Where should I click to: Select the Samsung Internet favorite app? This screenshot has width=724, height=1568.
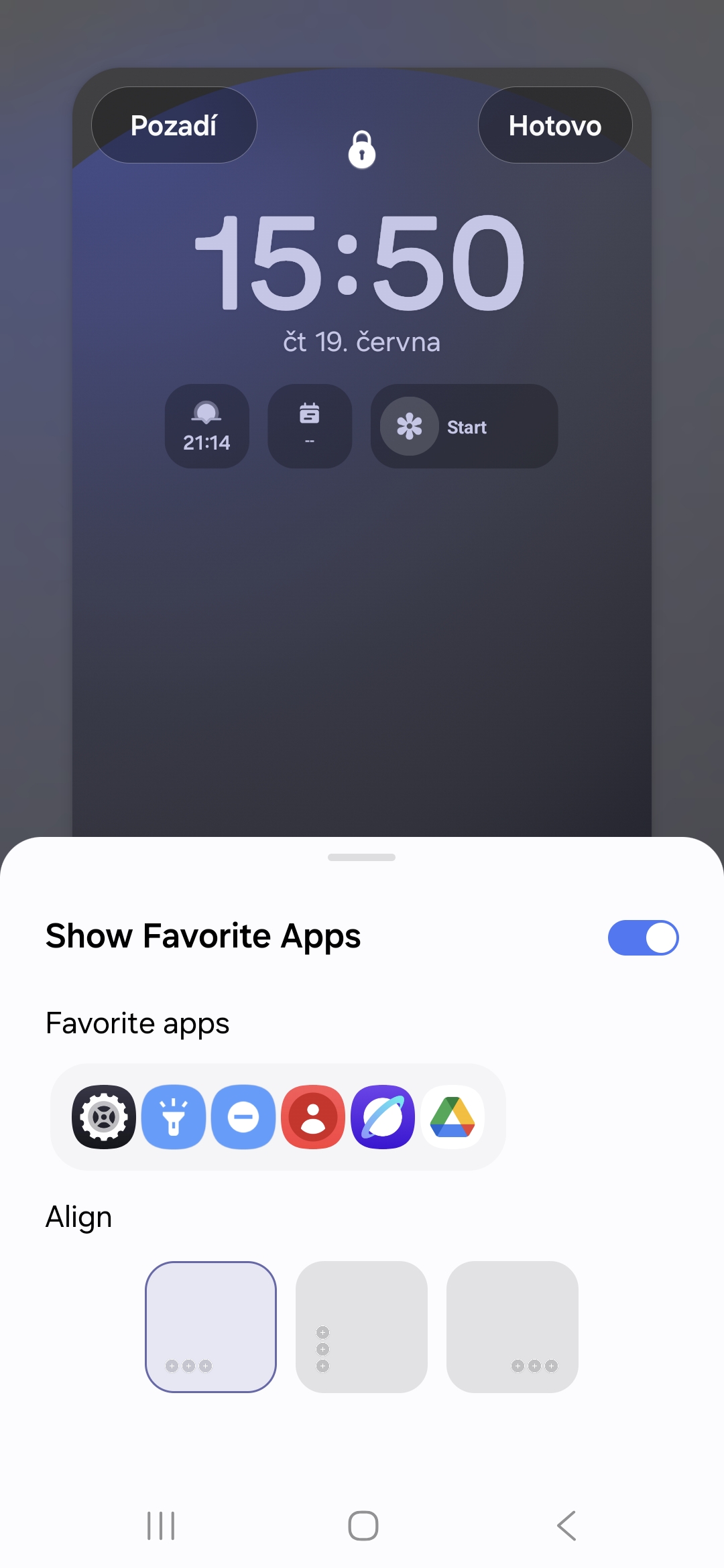tap(383, 1117)
